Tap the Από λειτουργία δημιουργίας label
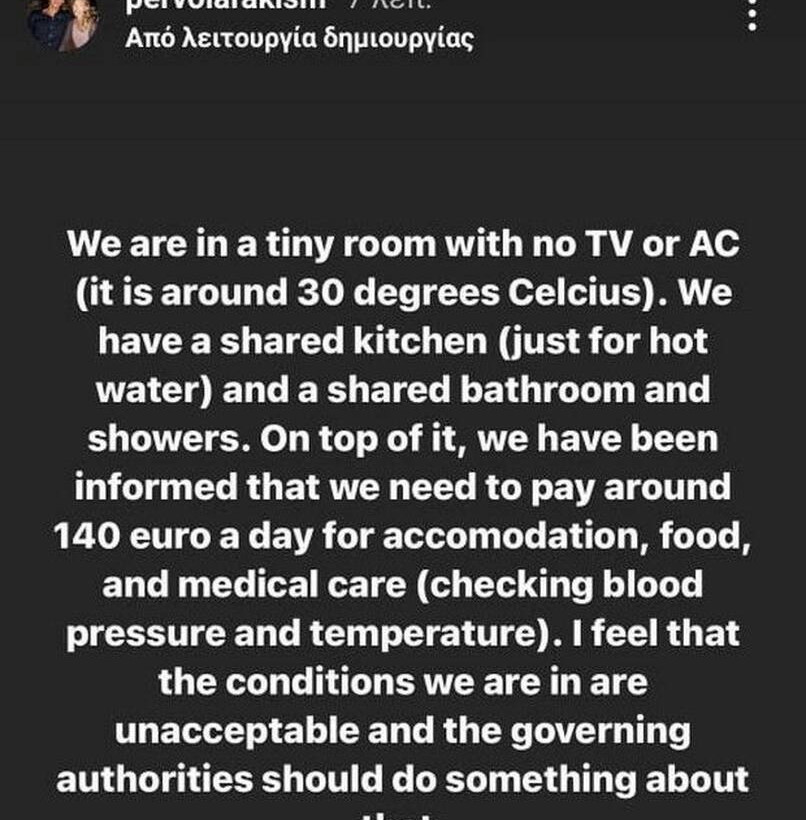 pyautogui.click(x=299, y=40)
